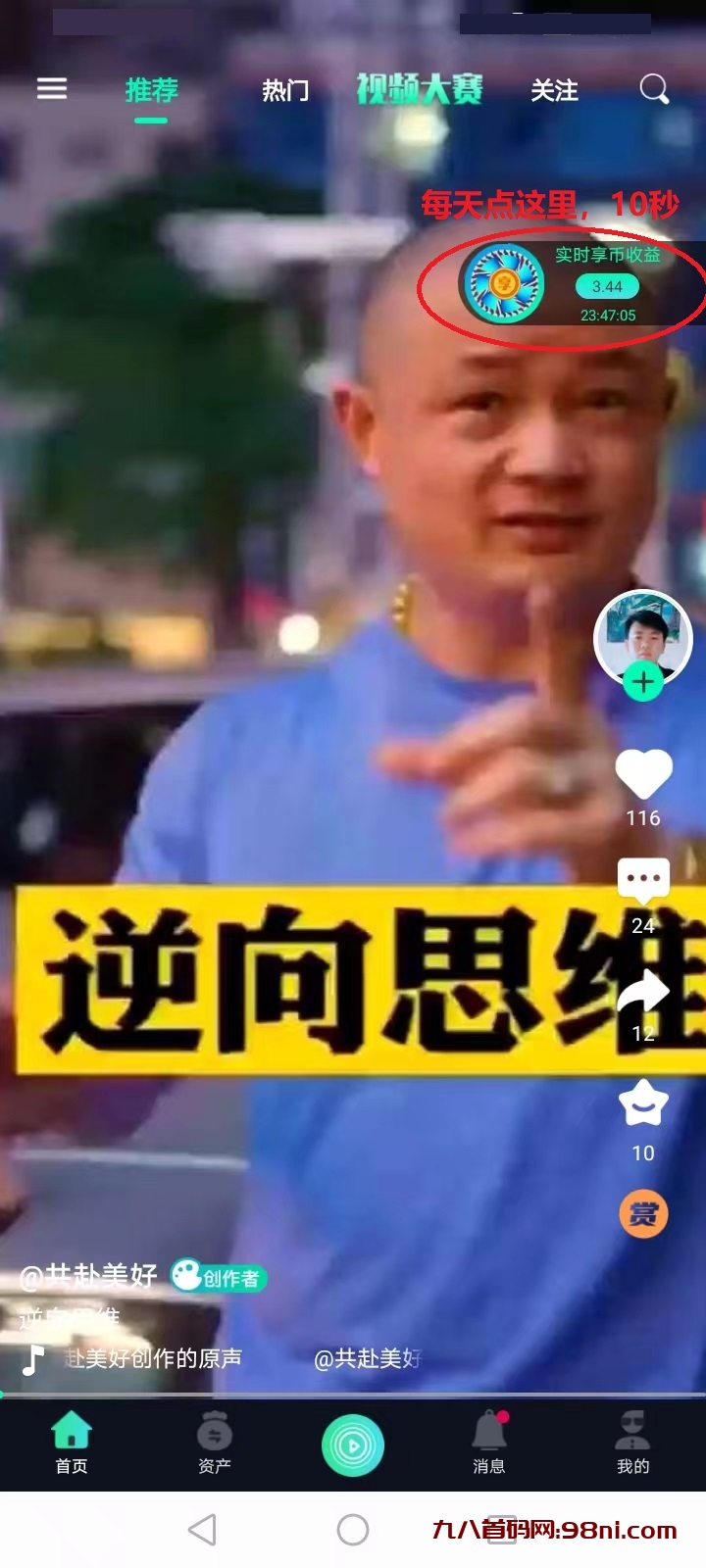Switch to the 推荐 tab
This screenshot has height=1568, width=706.
point(151,91)
